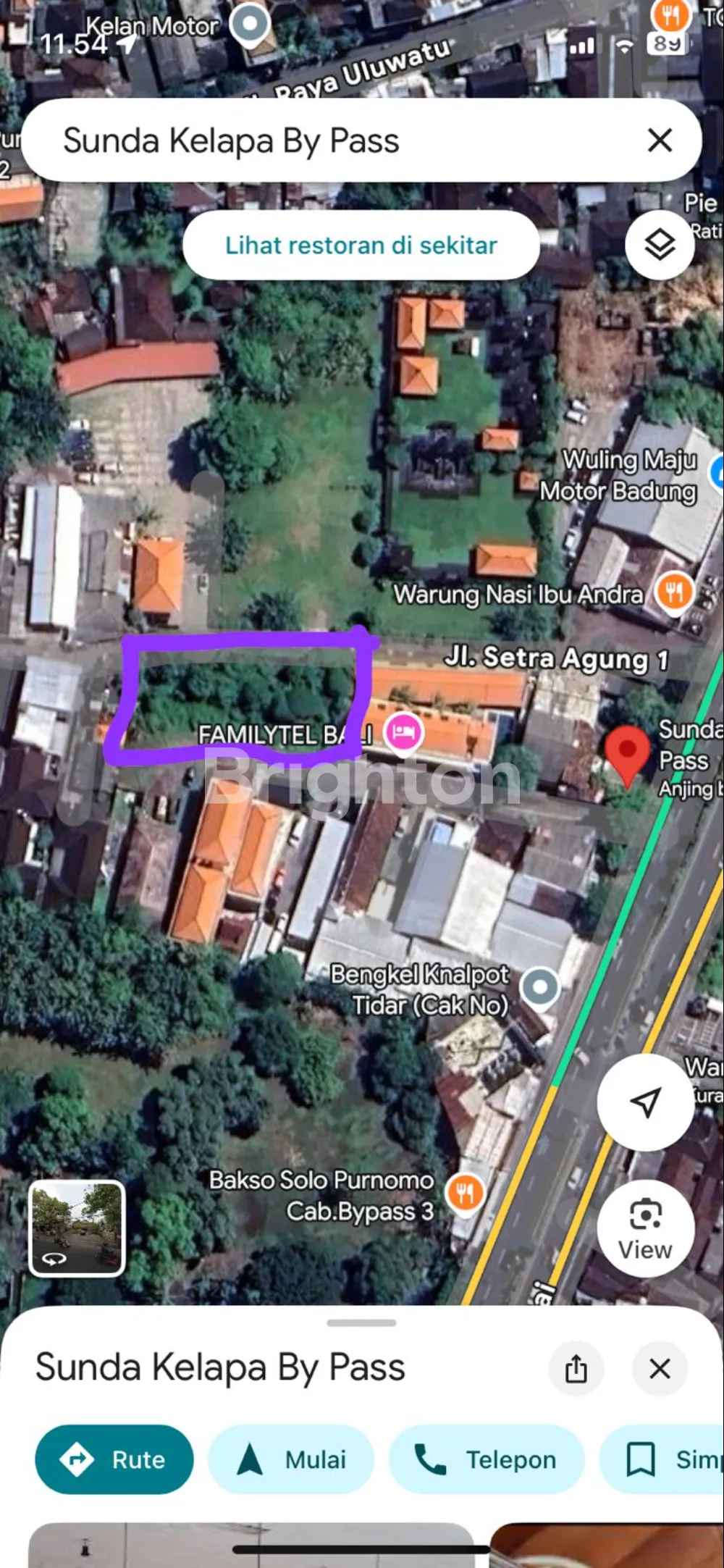Tap Lihat restoran di sekitar chip

pyautogui.click(x=361, y=246)
